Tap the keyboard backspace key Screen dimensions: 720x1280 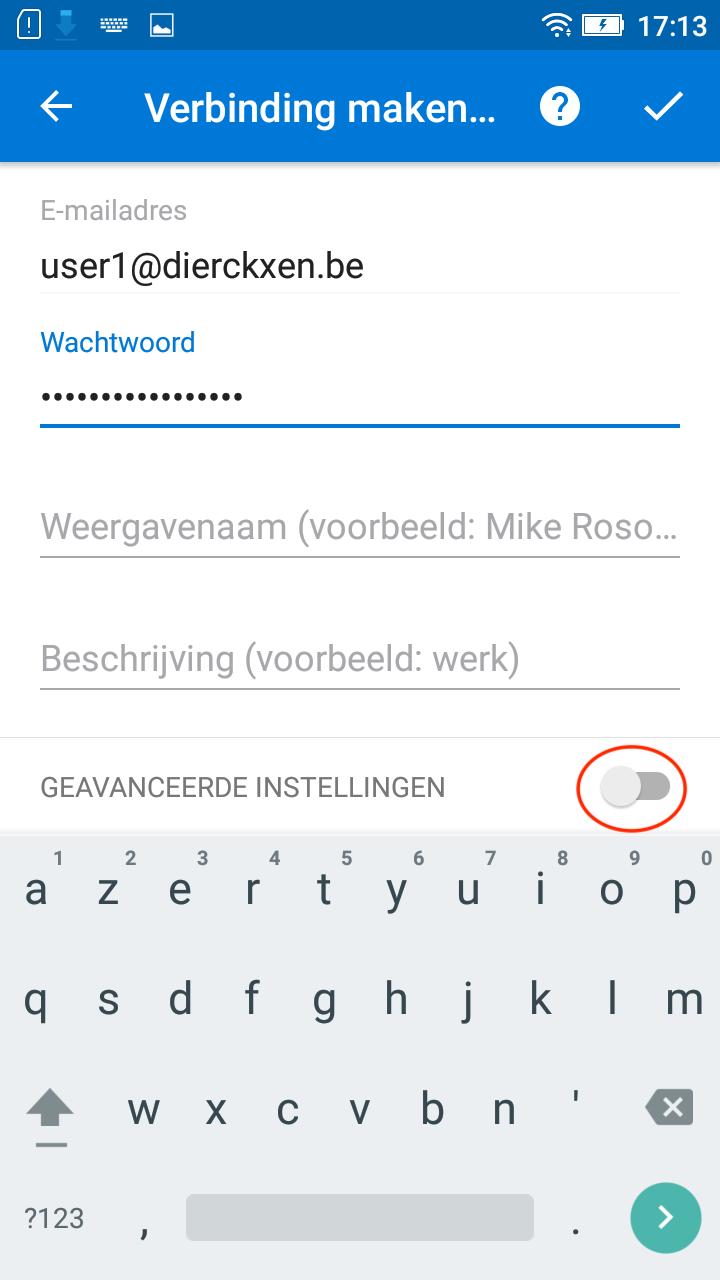669,1108
